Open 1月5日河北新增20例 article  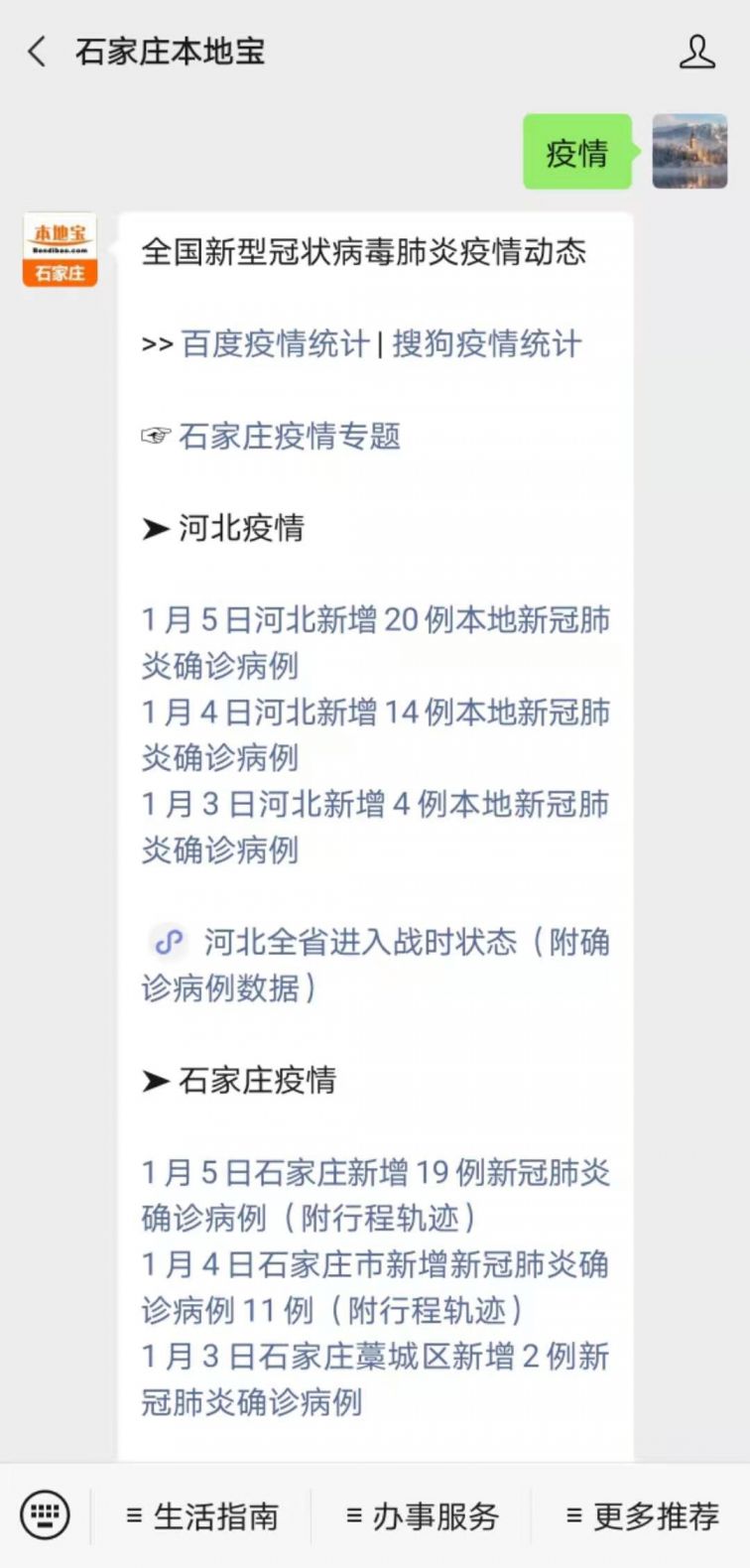pos(375,642)
